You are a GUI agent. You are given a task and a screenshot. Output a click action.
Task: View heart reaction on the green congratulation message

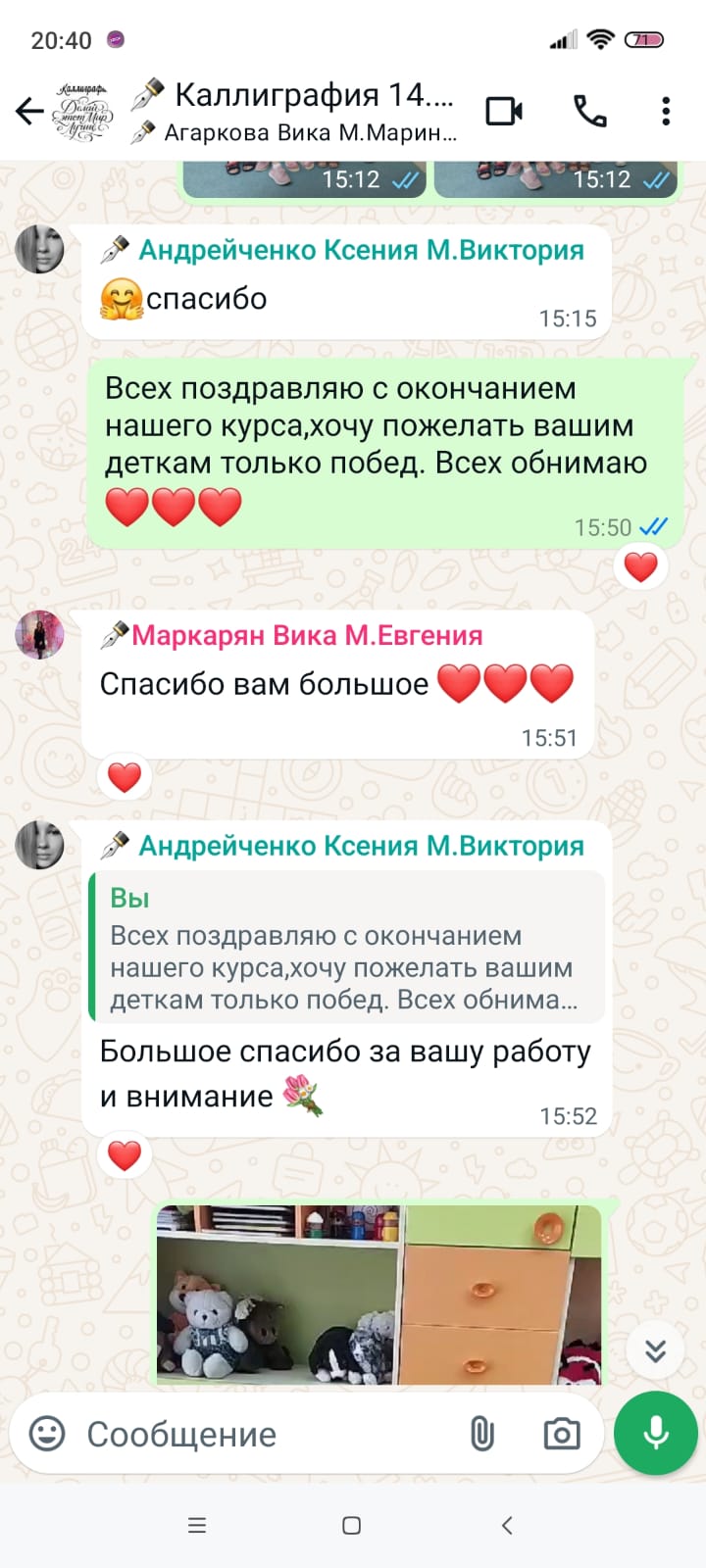coord(641,566)
